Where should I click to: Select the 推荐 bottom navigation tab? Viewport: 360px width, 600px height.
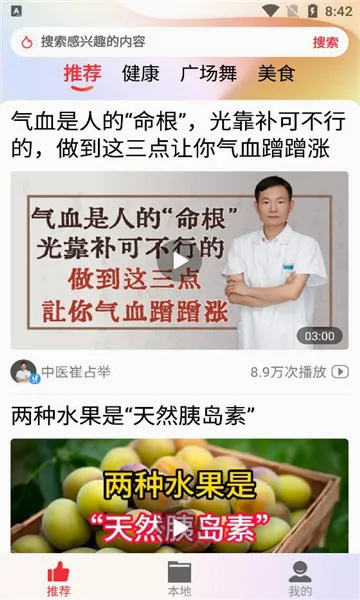pyautogui.click(x=59, y=579)
